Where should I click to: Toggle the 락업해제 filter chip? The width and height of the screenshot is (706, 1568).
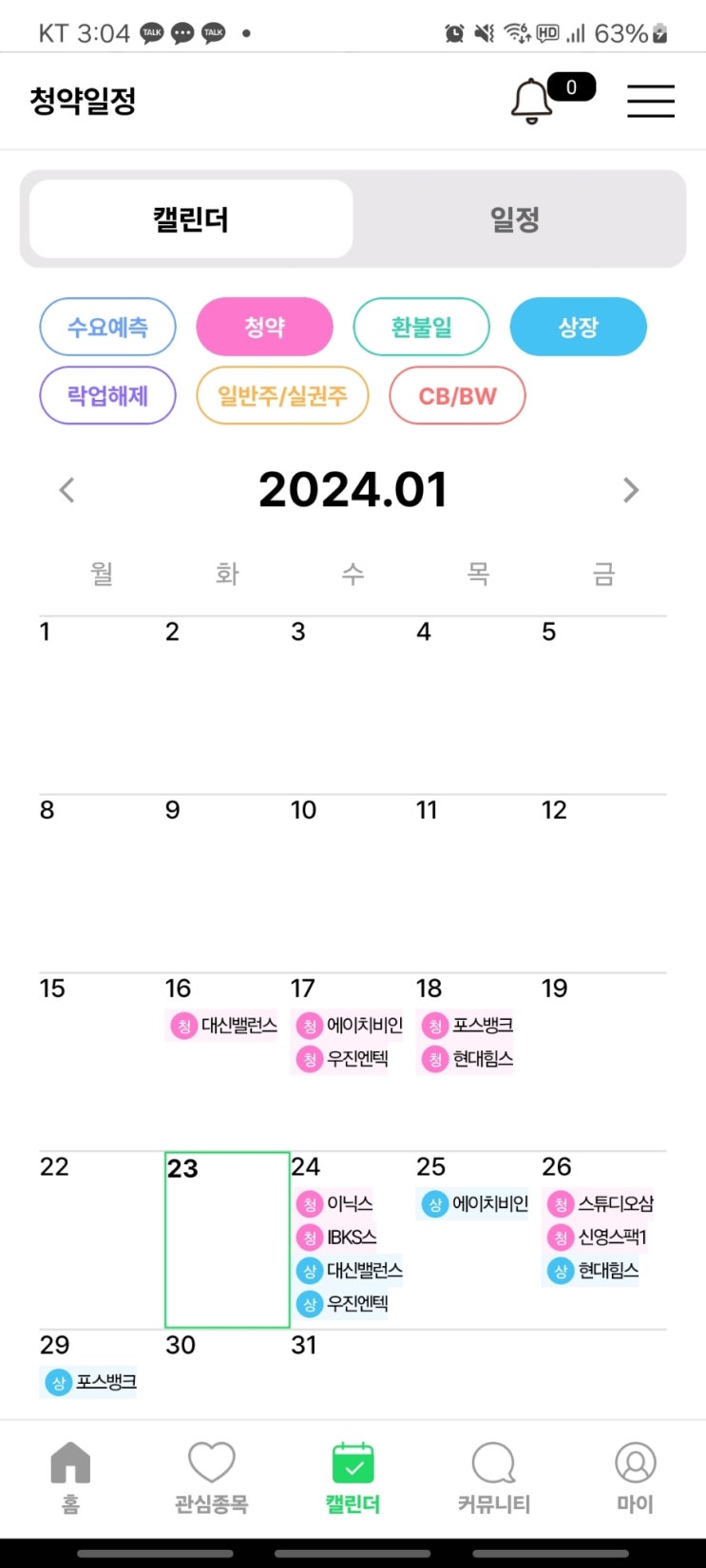[x=107, y=396]
